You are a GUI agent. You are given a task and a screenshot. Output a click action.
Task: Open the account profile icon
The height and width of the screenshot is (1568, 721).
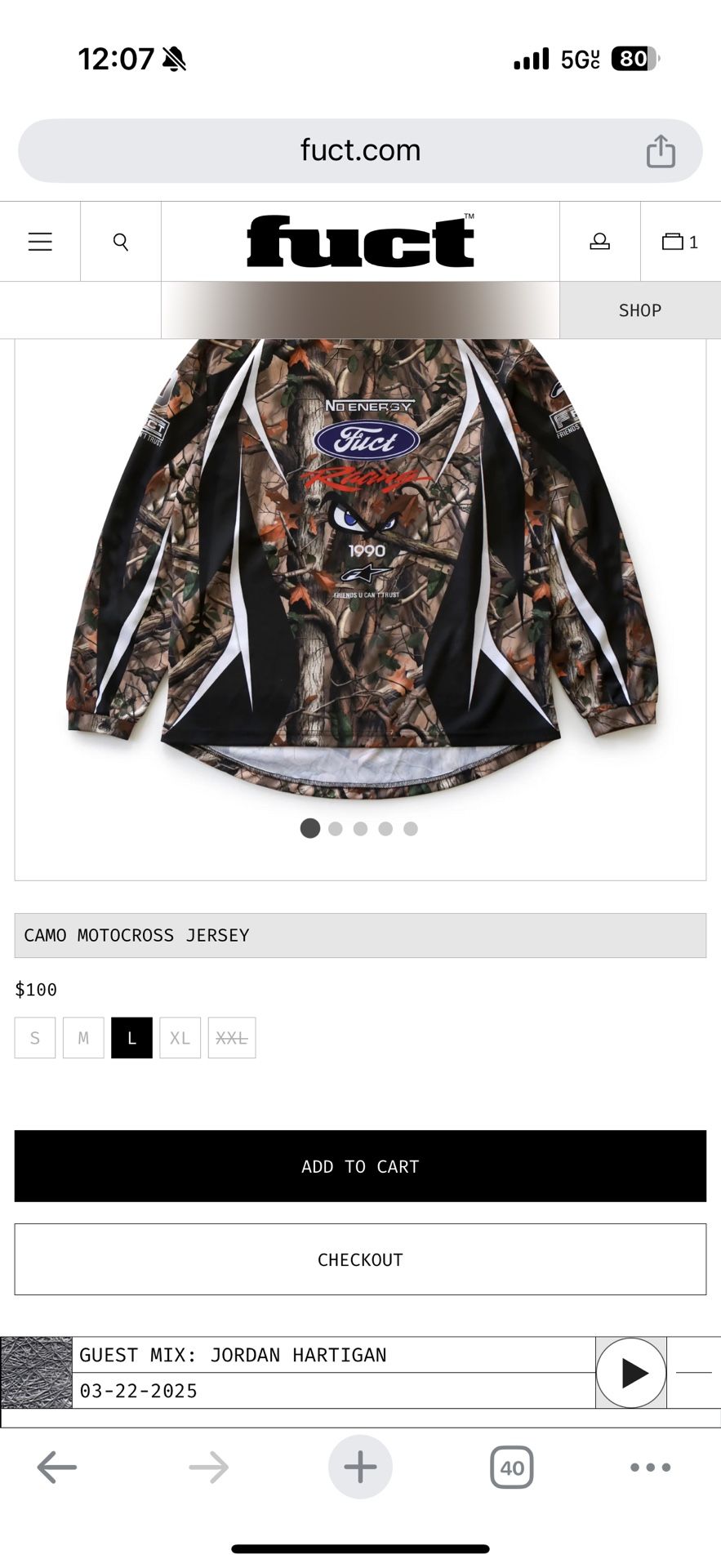click(600, 242)
